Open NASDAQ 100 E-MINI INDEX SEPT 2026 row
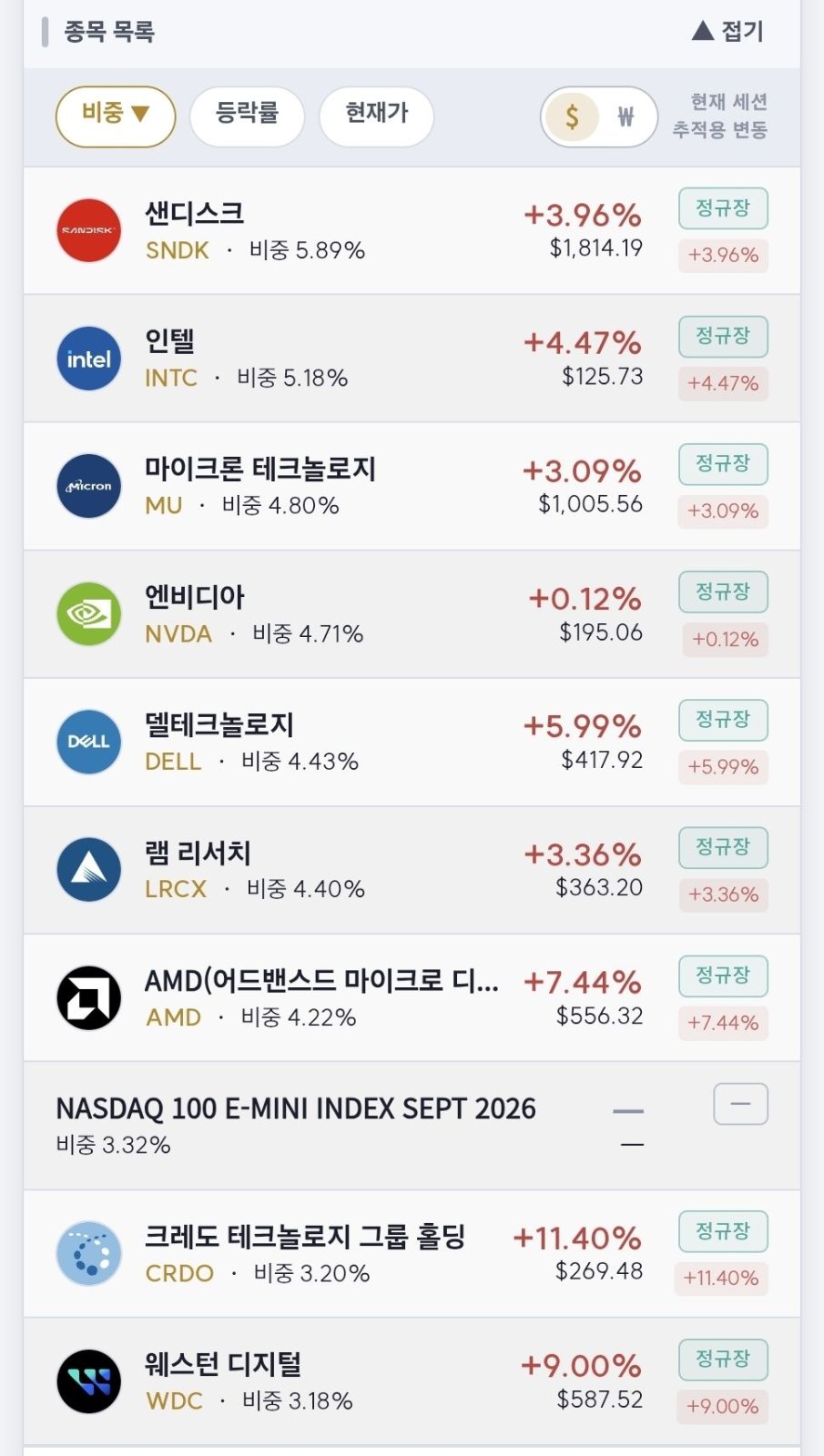The image size is (824, 1456). (412, 1126)
